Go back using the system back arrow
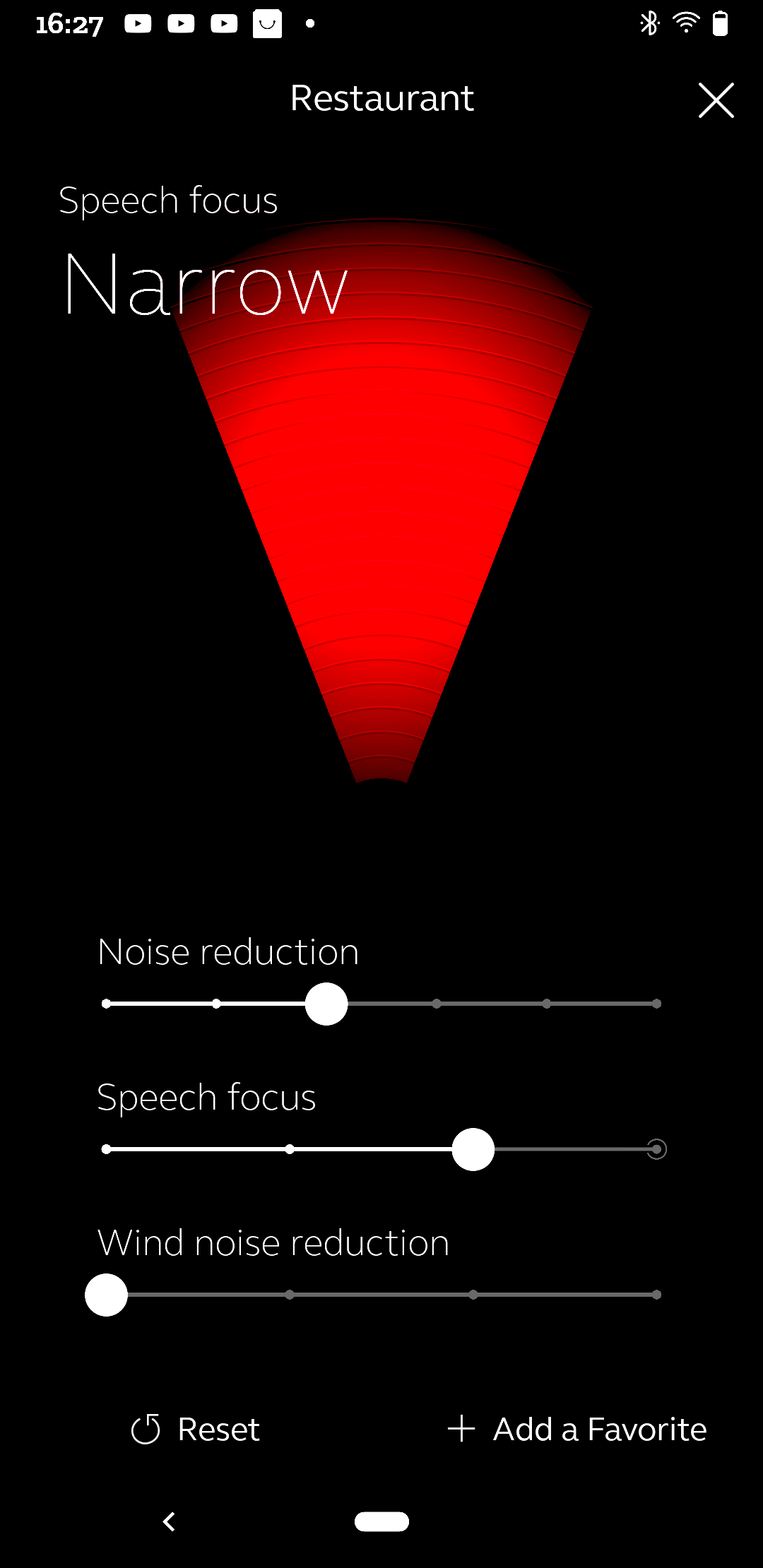The image size is (763, 1568). pyautogui.click(x=169, y=1521)
